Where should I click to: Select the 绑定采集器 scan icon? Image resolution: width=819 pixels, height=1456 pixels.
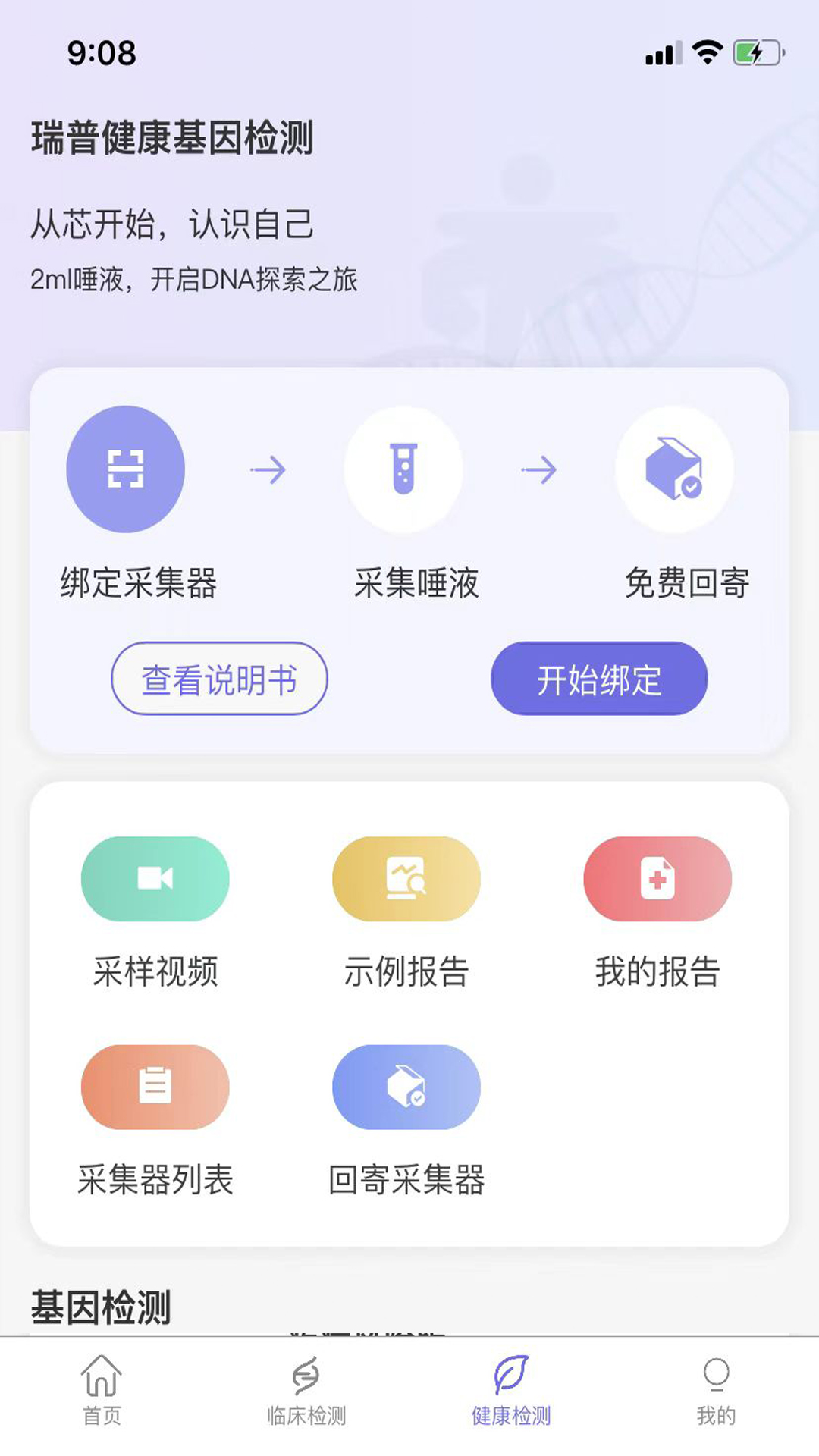126,469
